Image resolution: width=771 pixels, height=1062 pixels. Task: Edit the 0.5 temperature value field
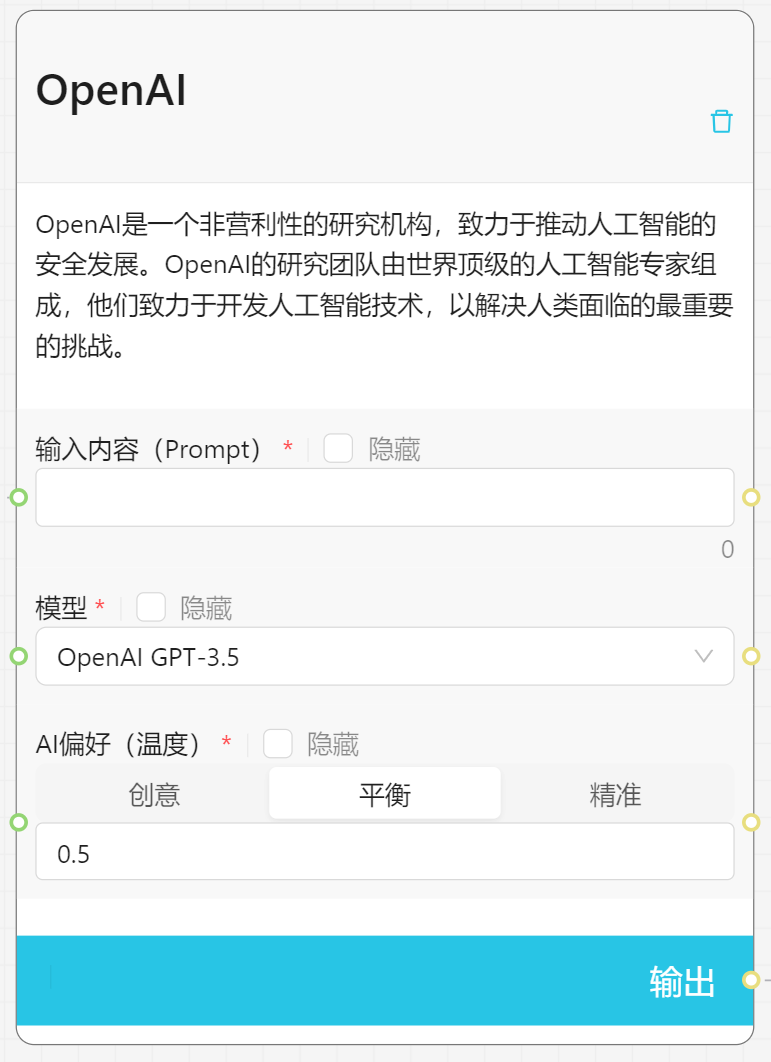pyautogui.click(x=385, y=853)
